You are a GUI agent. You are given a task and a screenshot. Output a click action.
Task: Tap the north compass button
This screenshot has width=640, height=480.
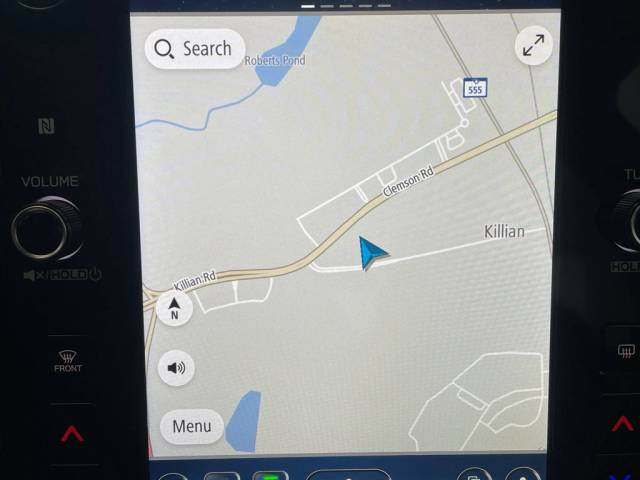point(175,308)
